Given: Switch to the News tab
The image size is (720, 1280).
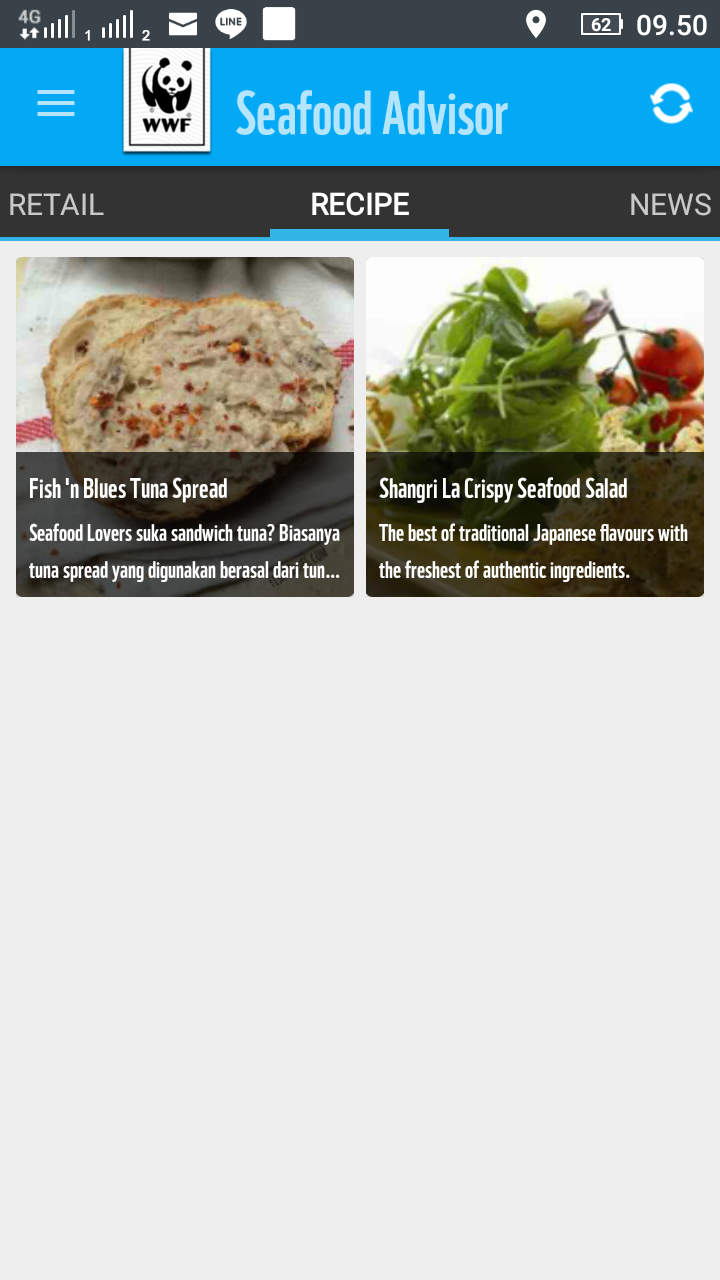Looking at the screenshot, I should click(670, 204).
